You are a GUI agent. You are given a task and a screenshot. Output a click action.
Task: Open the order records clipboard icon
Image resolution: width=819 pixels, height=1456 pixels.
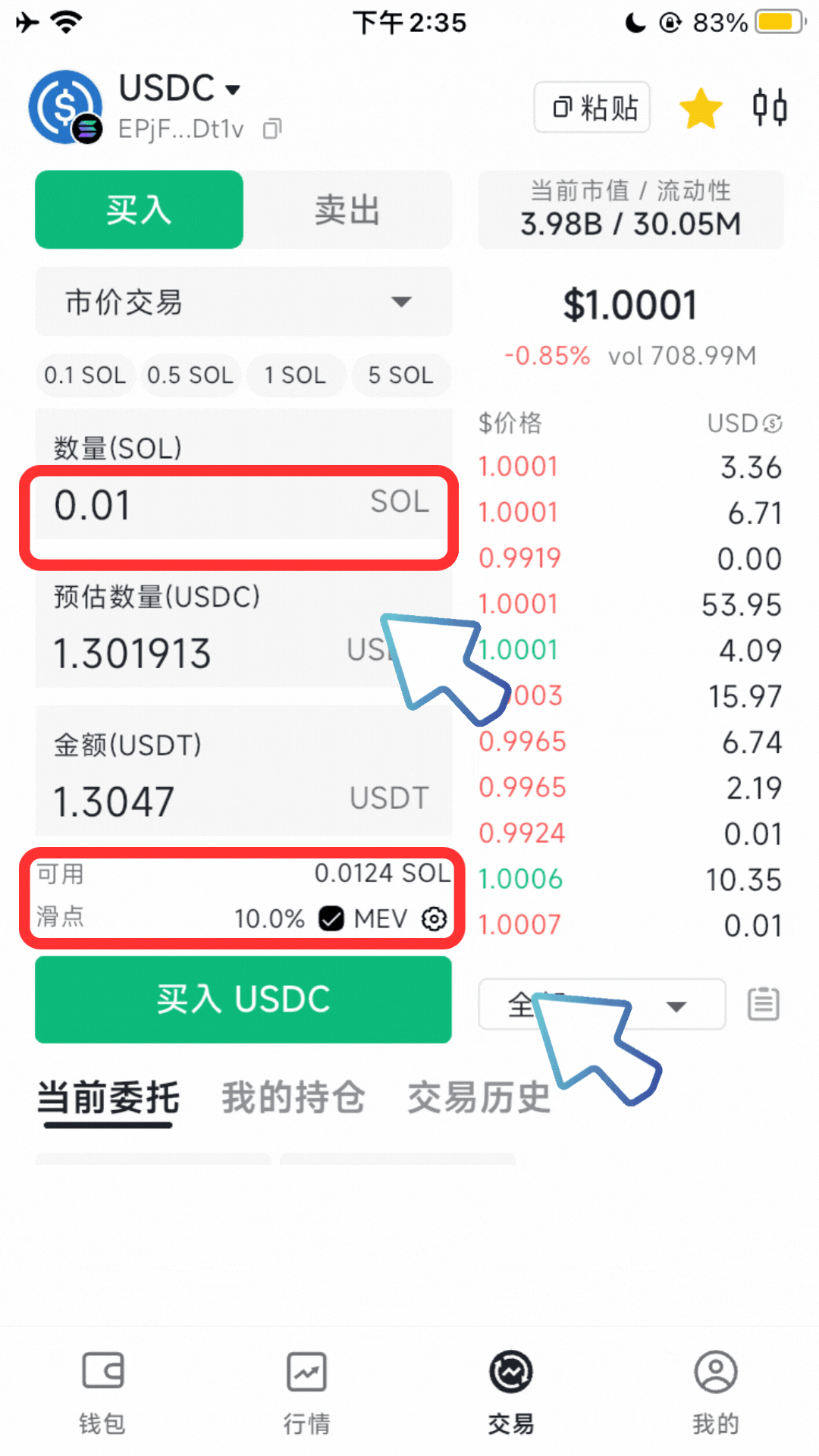[763, 1004]
